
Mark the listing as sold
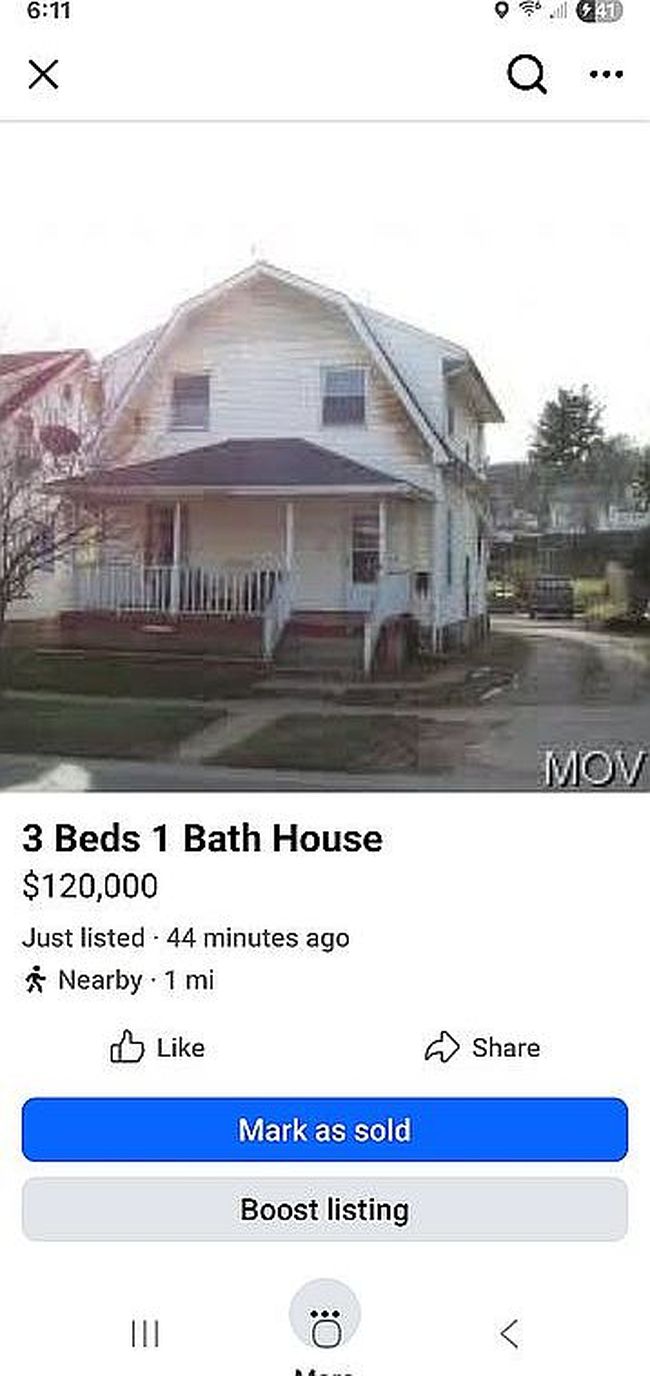pos(325,1130)
